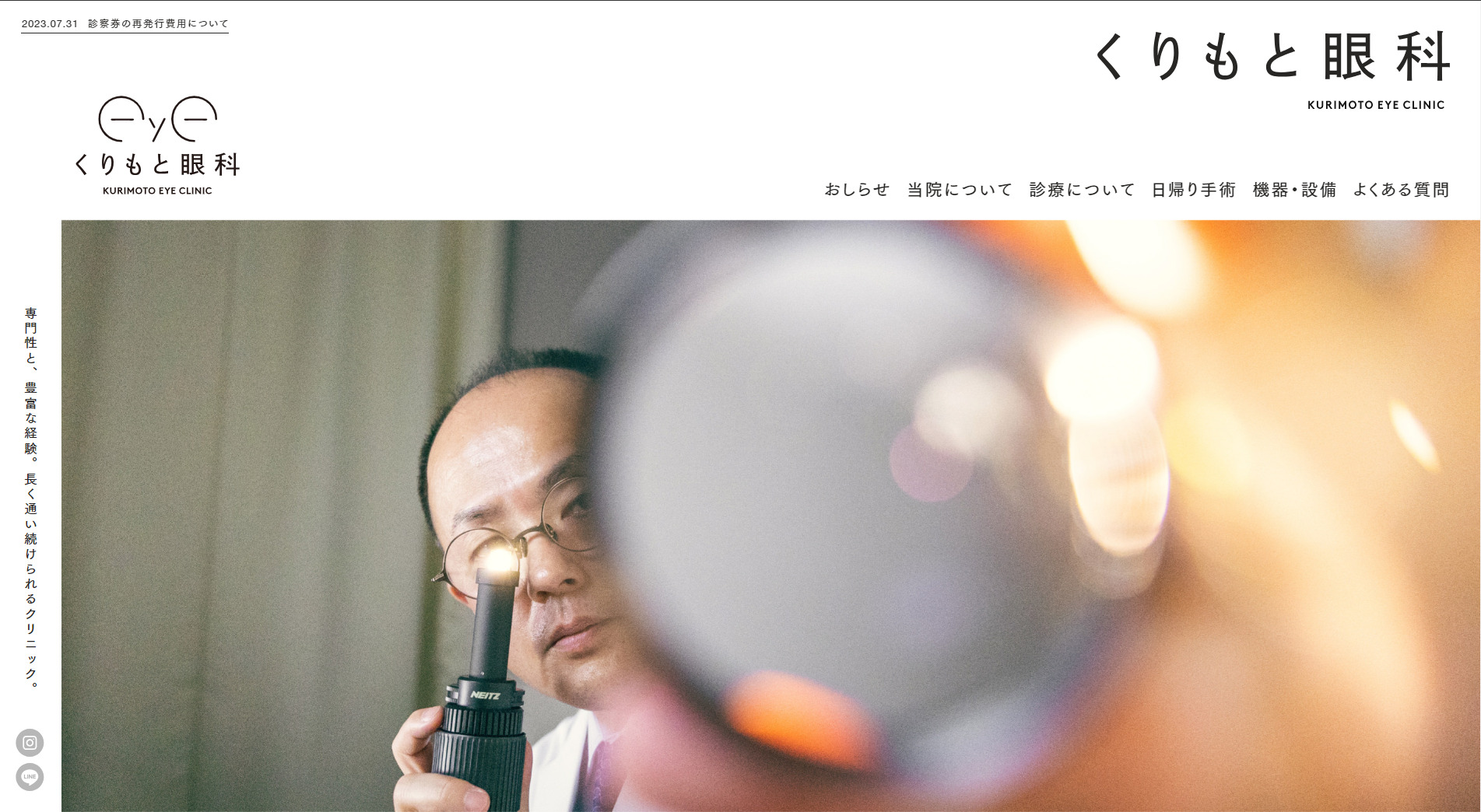This screenshot has width=1481, height=812.
Task: Go to 当院について page
Action: (960, 190)
